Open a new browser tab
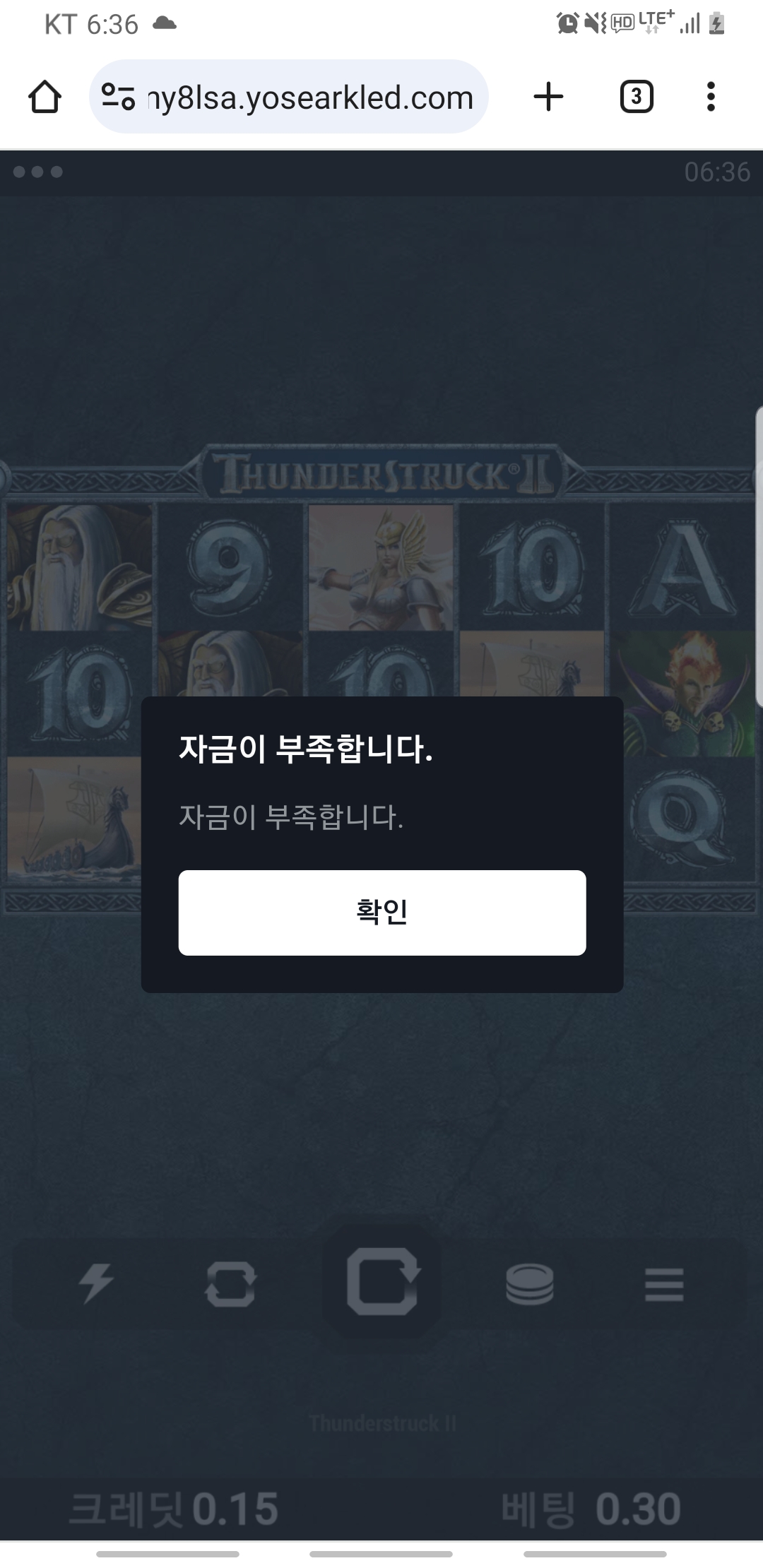763x1568 pixels. (x=548, y=97)
